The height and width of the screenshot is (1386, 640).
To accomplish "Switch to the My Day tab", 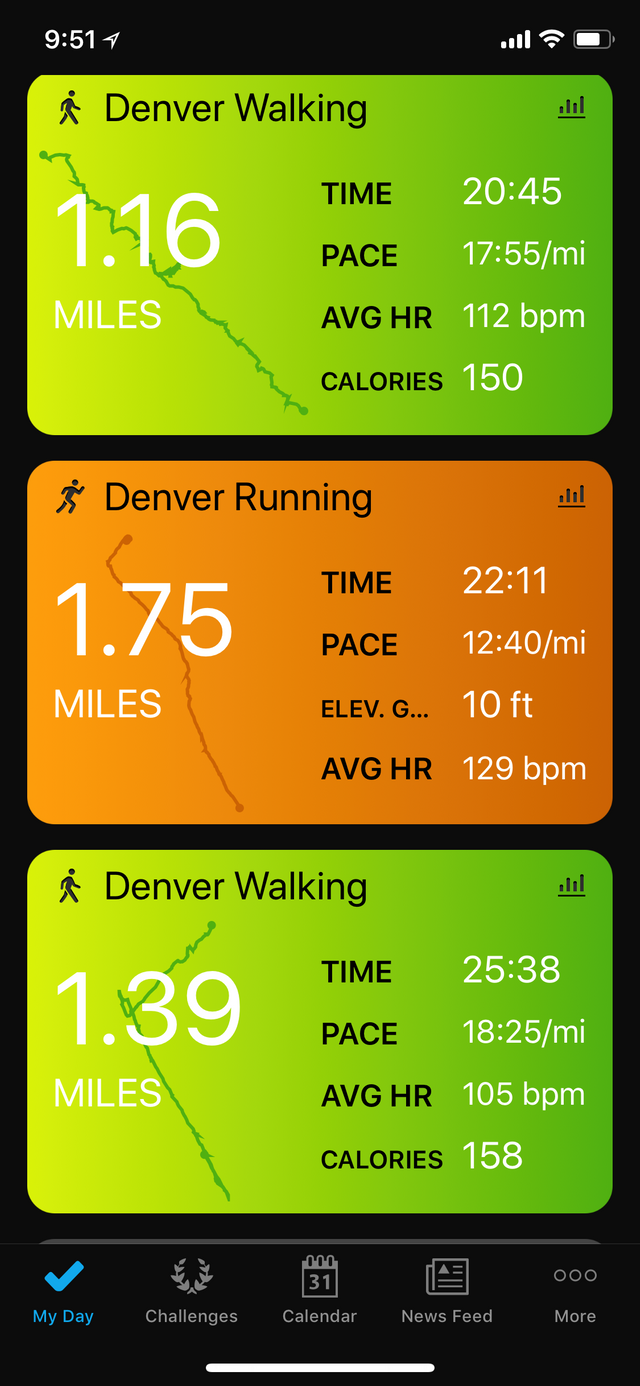I will coord(64,1292).
